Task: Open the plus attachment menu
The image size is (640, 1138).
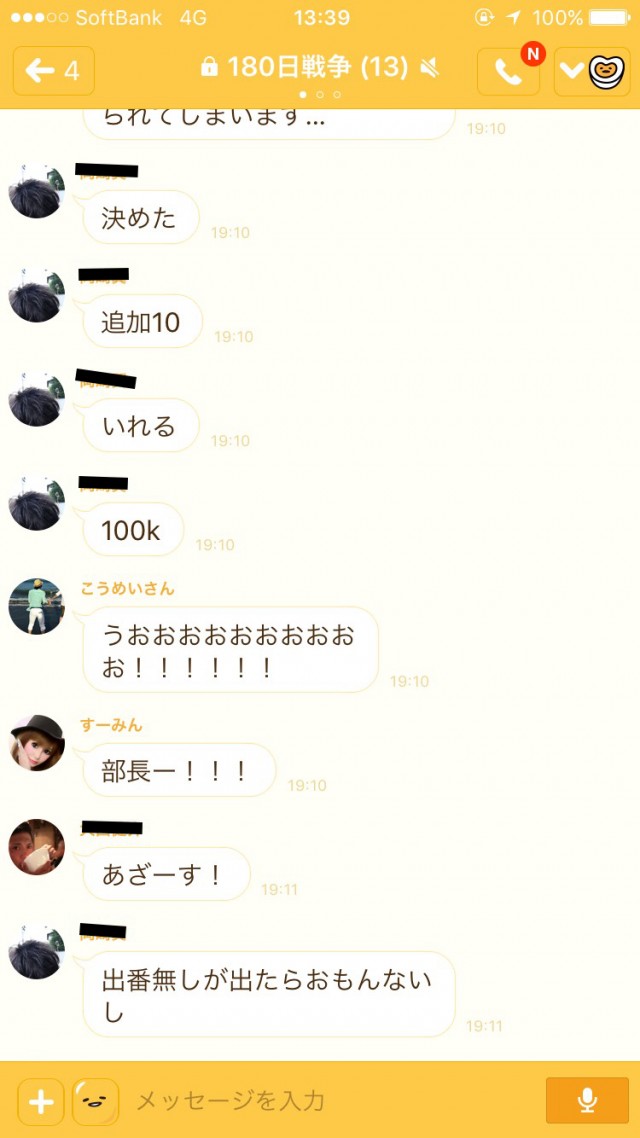Action: pyautogui.click(x=41, y=1101)
